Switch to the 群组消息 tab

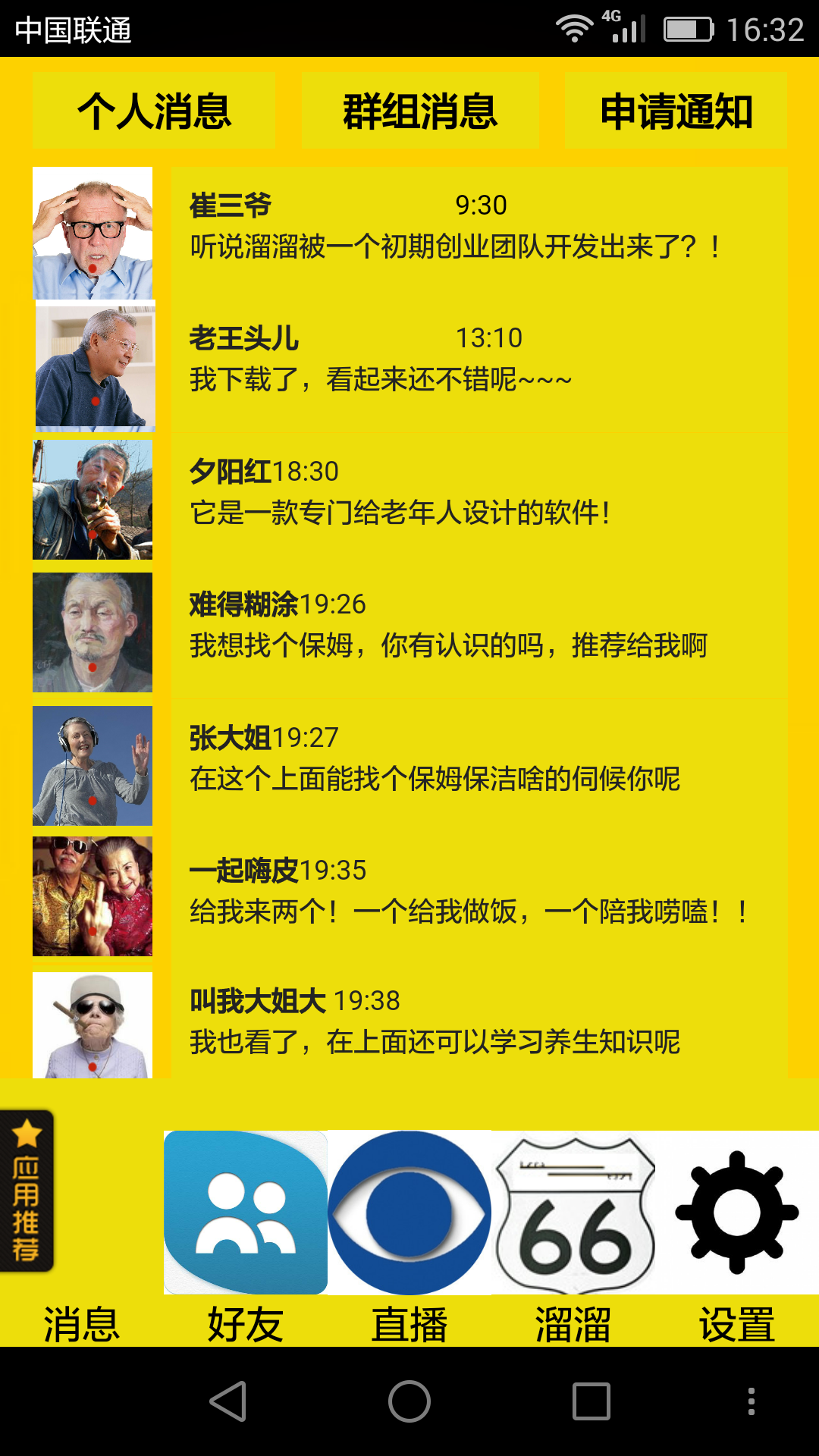[420, 111]
